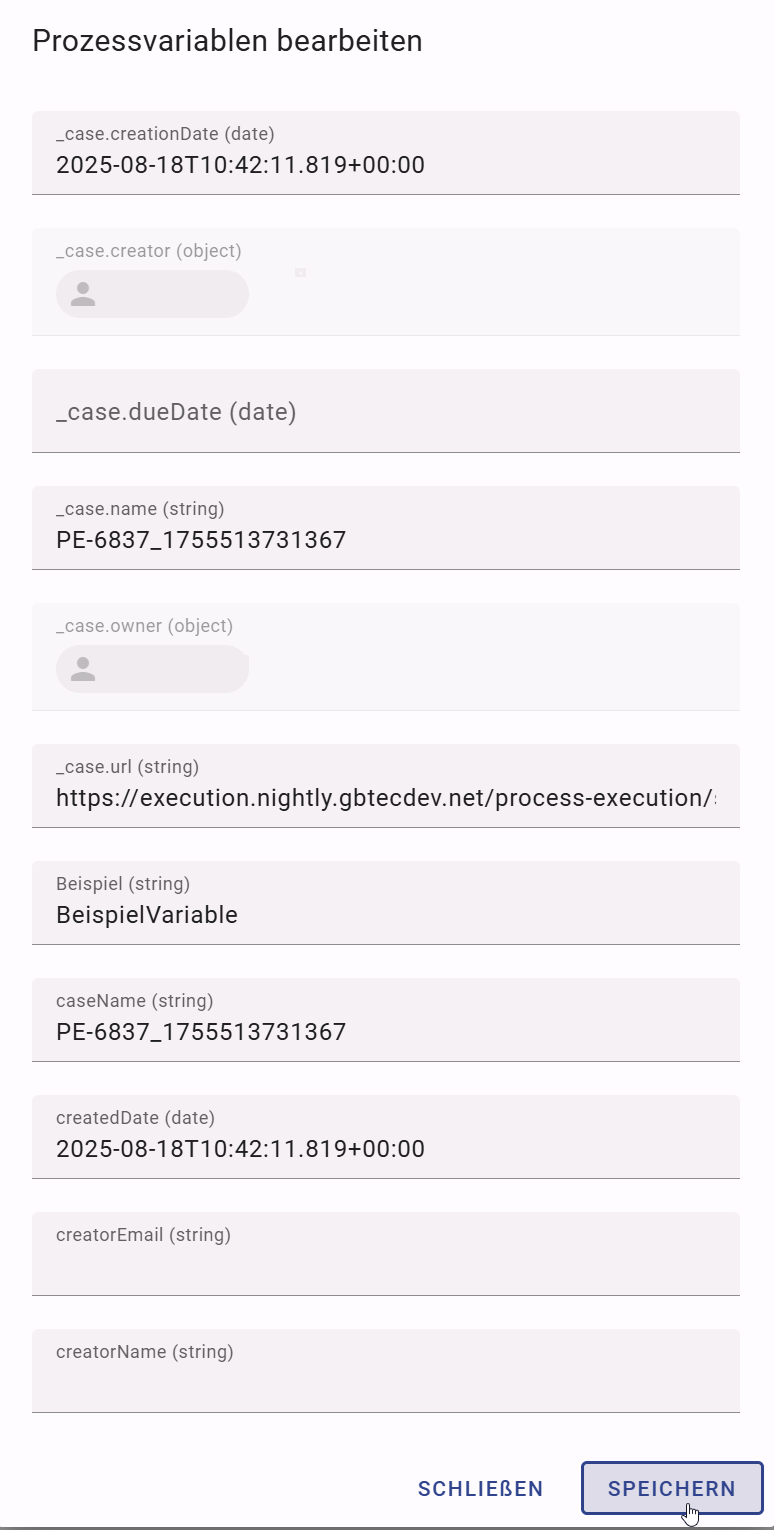Select the _case.creator user chip
Viewport: 774px width, 1530px height.
click(152, 293)
